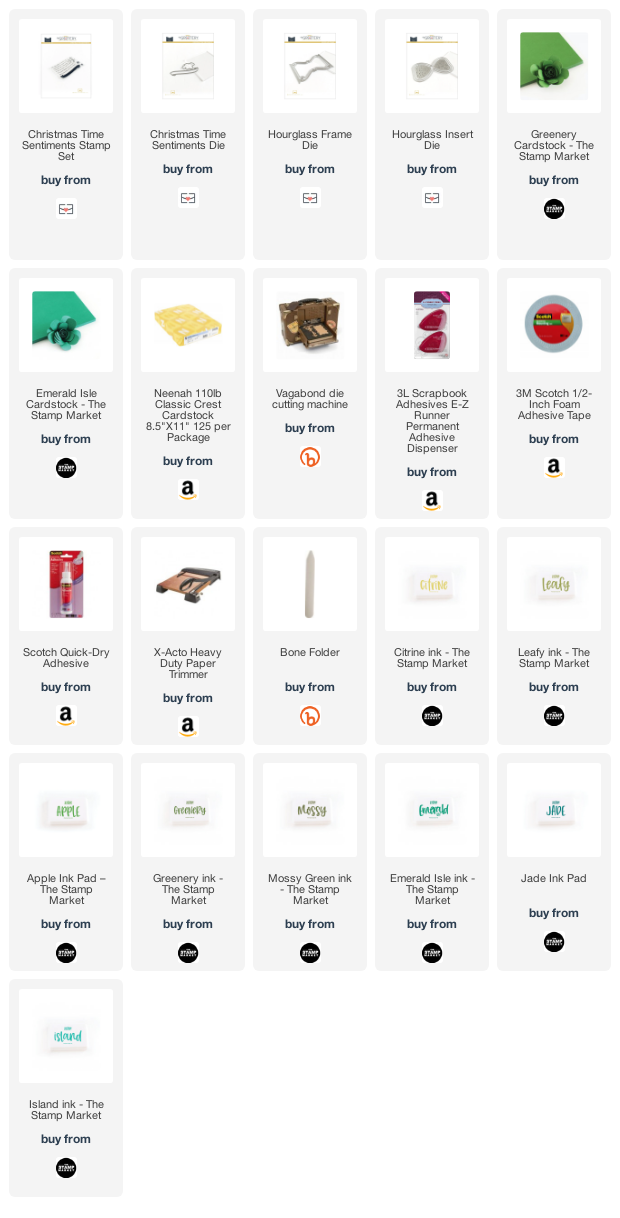Open the Mossy Green ink product tile
Image resolution: width=620 pixels, height=1218 pixels.
(x=310, y=811)
